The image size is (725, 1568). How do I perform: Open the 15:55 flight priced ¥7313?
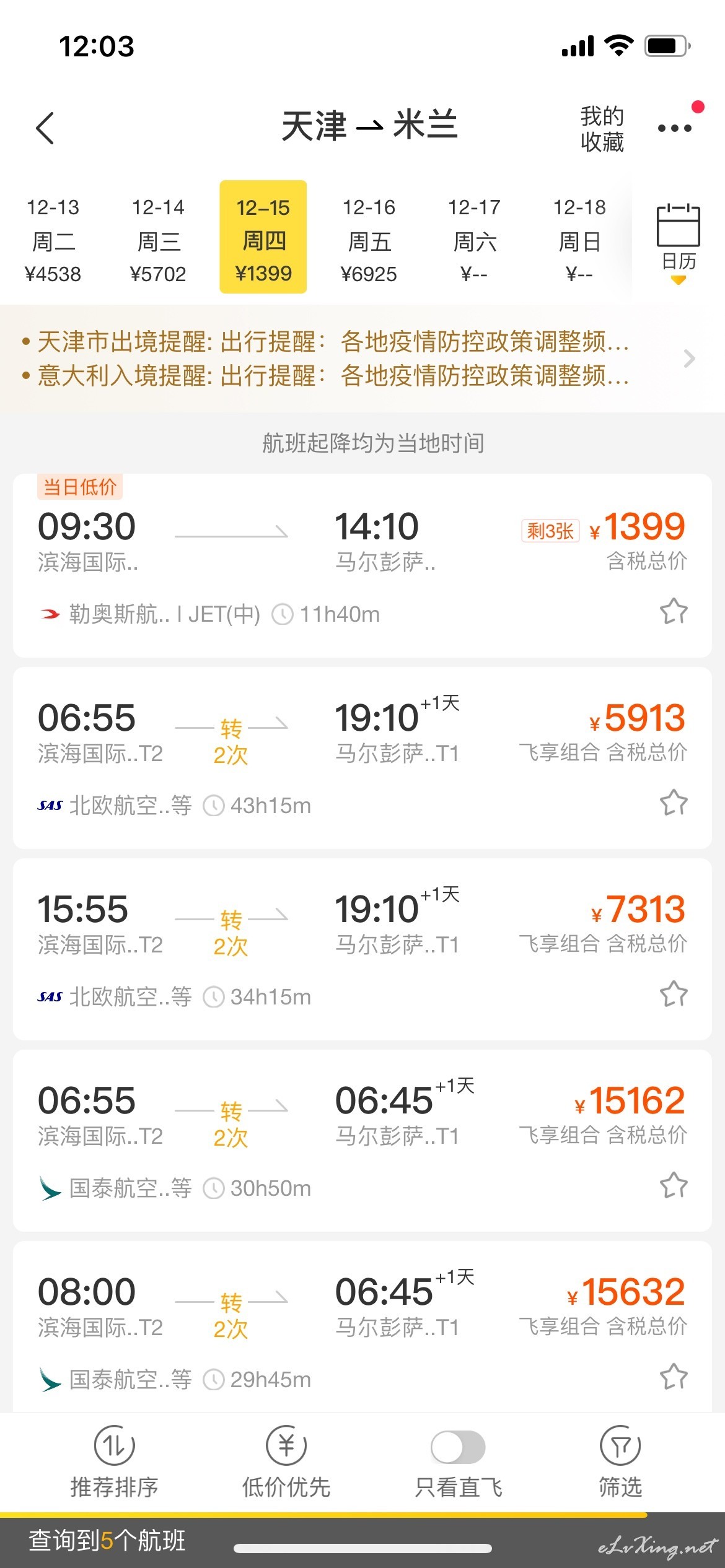[x=362, y=949]
